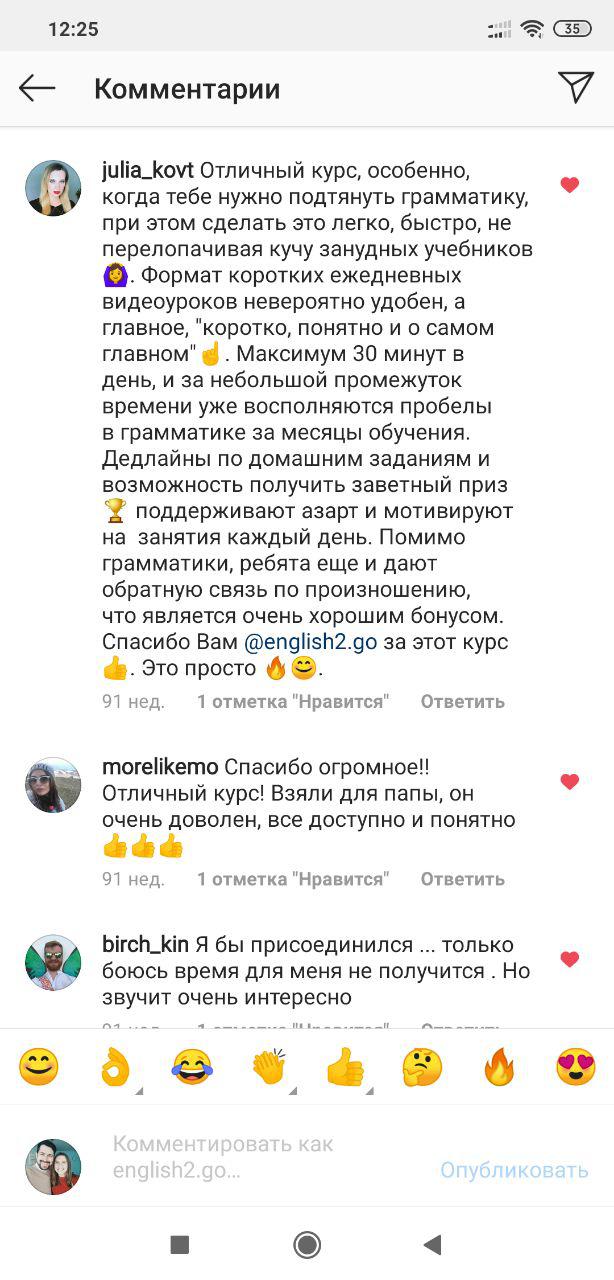Tap Опубликовать to post the comment
Image resolution: width=614 pixels, height=1280 pixels.
[x=514, y=1170]
